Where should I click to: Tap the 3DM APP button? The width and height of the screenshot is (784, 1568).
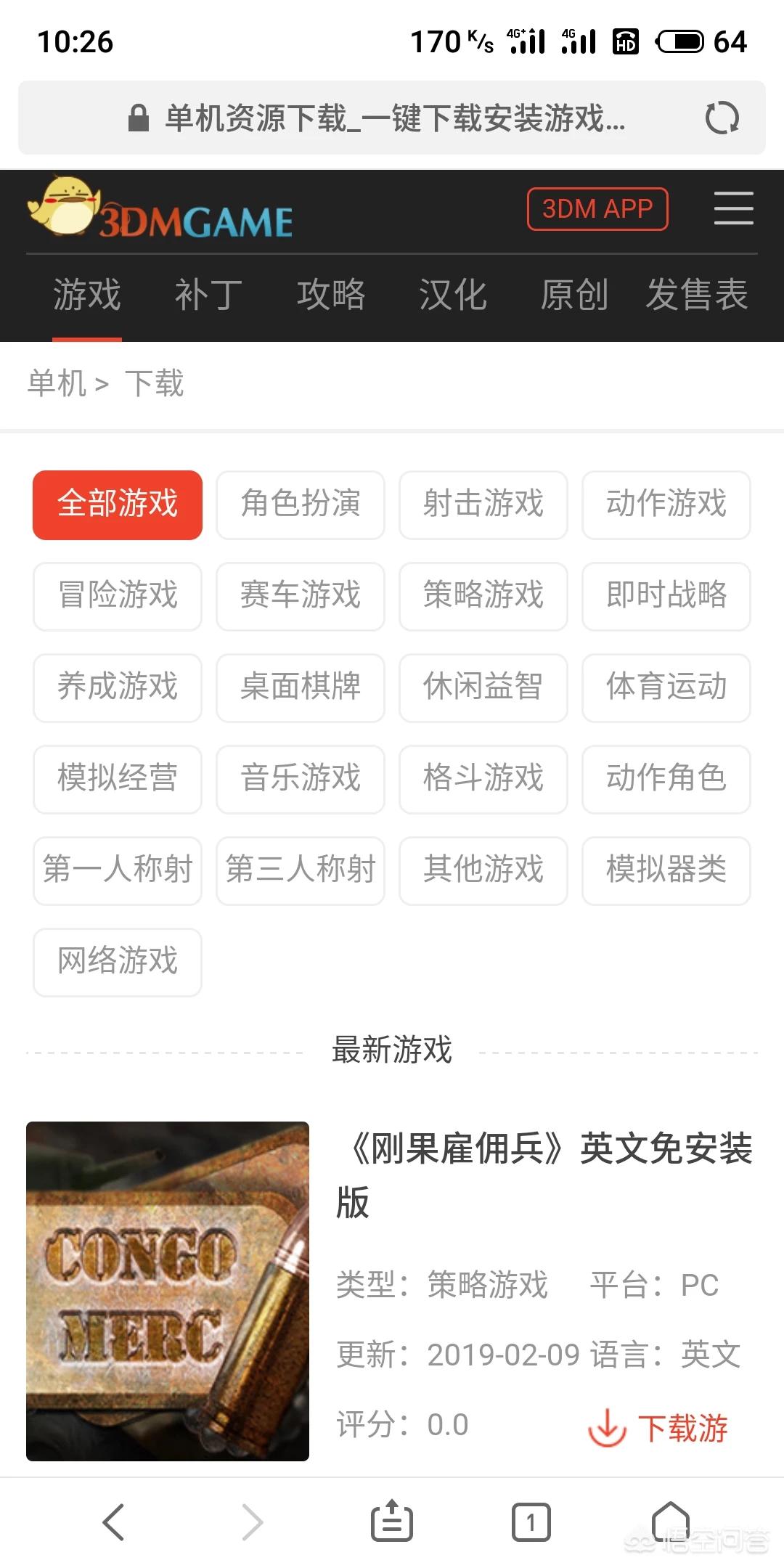click(597, 209)
